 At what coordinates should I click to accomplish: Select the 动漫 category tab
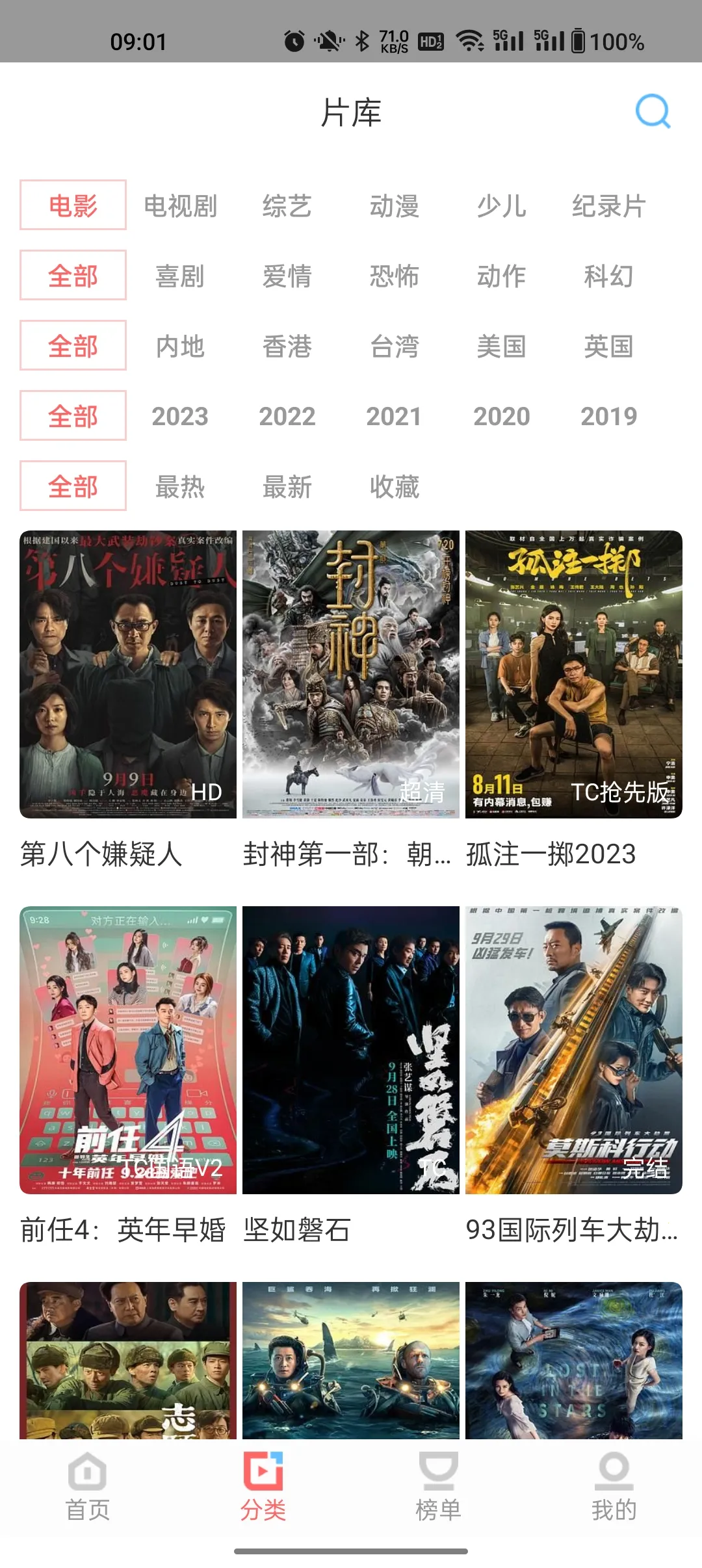[395, 207]
